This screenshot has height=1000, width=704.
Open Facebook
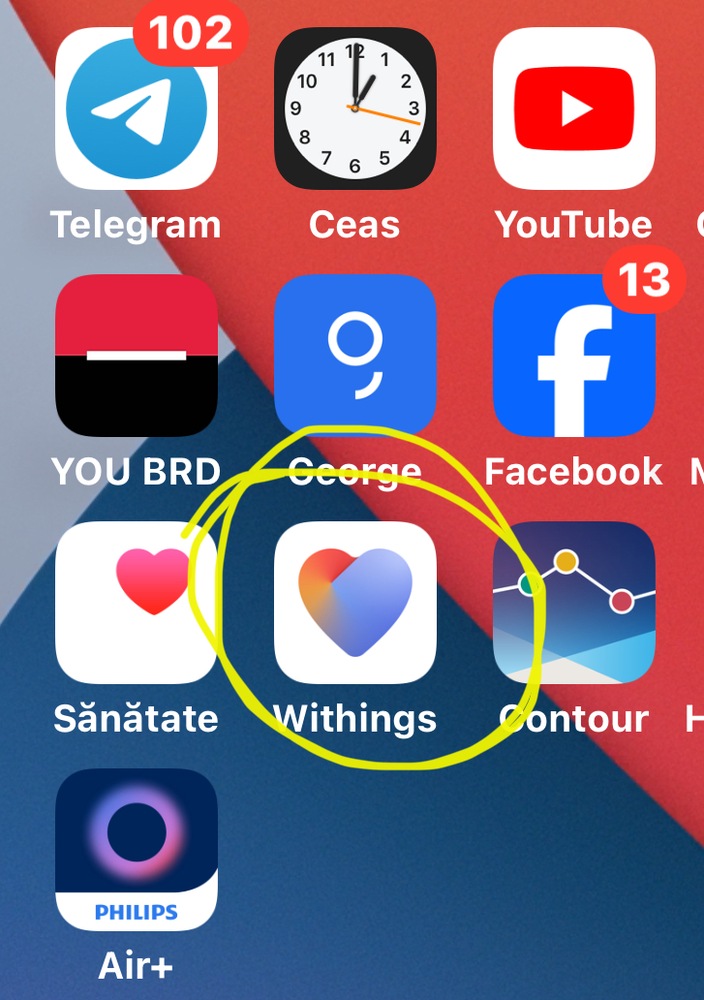[x=574, y=355]
